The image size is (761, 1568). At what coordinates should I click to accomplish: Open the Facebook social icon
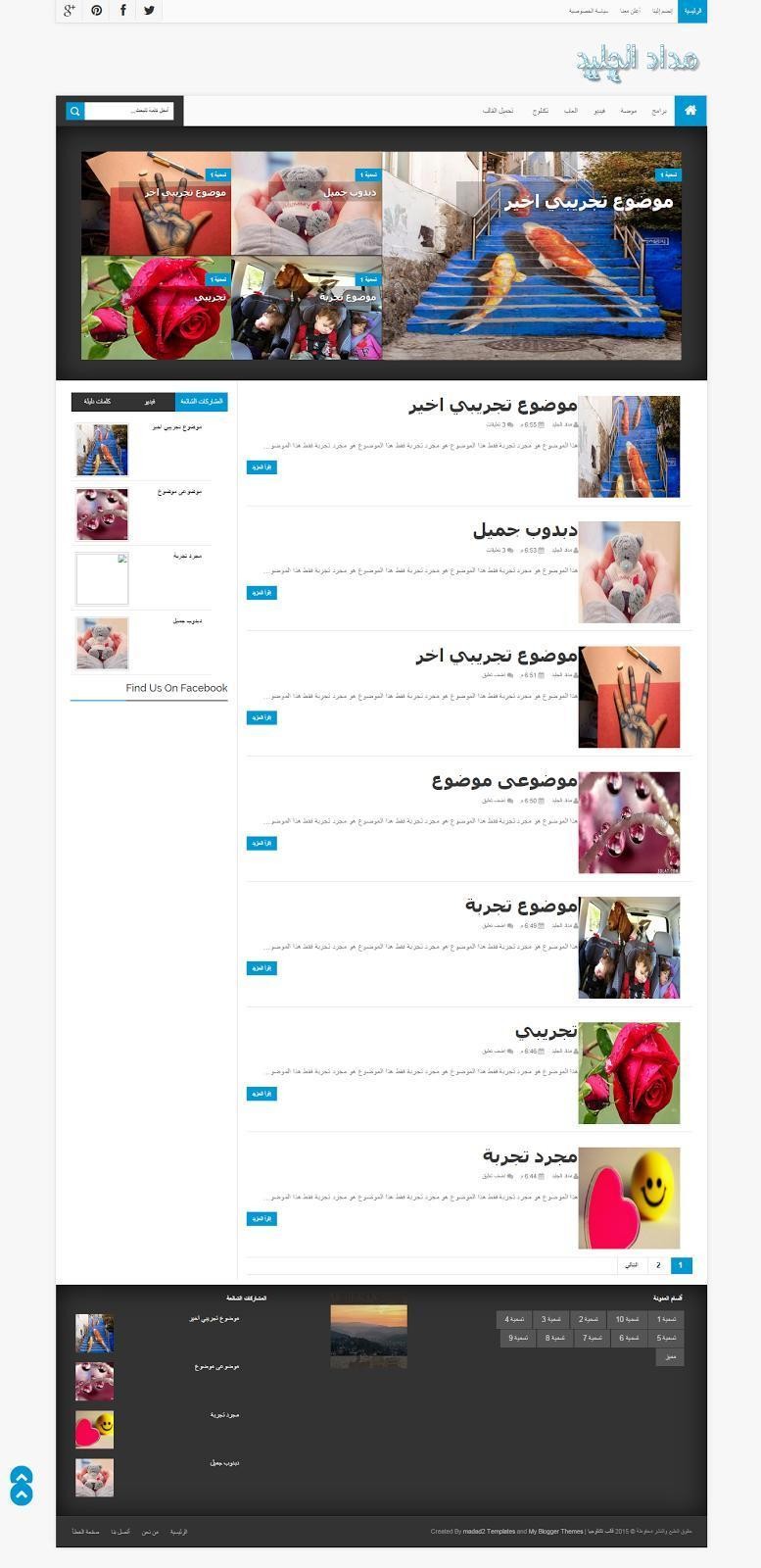point(122,11)
